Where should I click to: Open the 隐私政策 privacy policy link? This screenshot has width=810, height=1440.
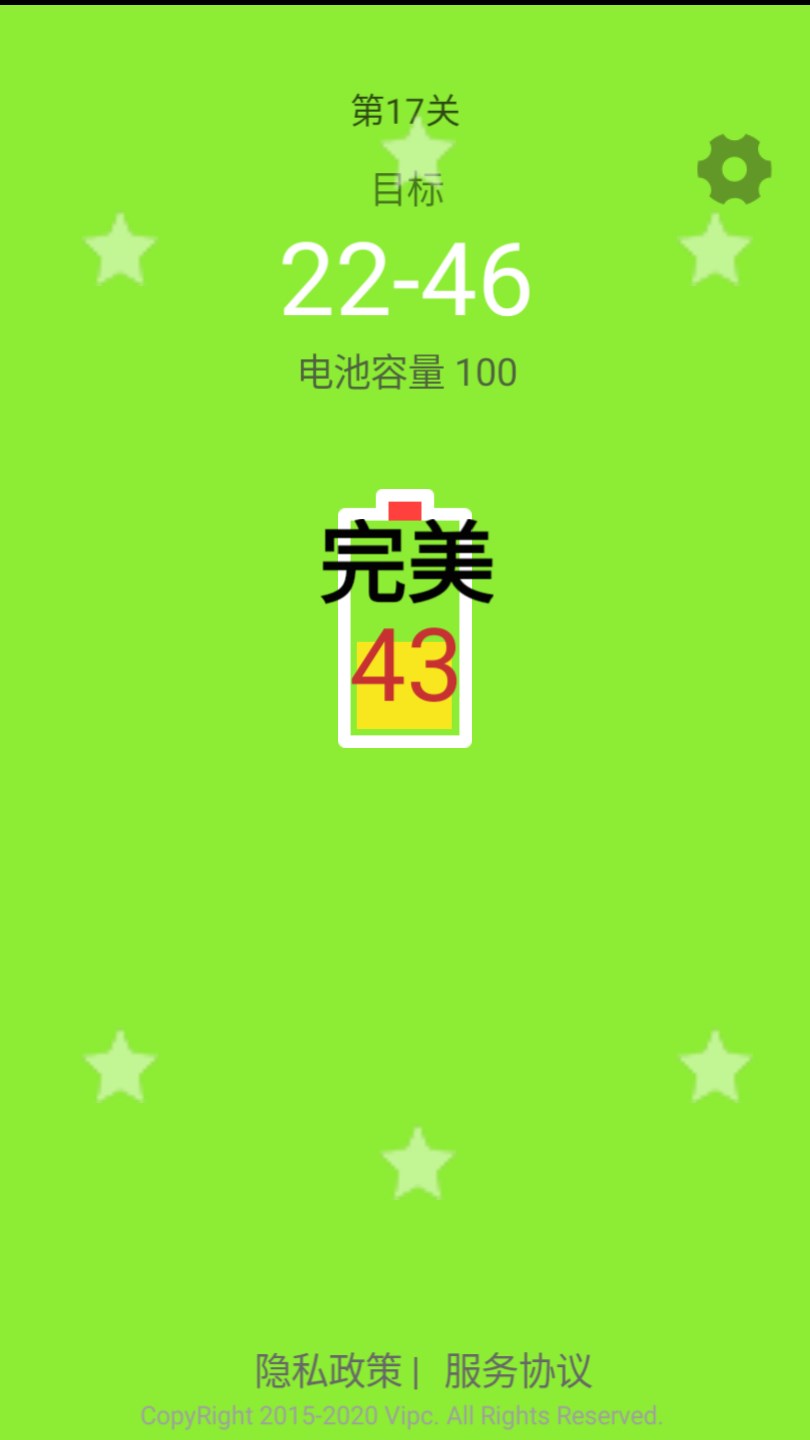(x=328, y=1371)
